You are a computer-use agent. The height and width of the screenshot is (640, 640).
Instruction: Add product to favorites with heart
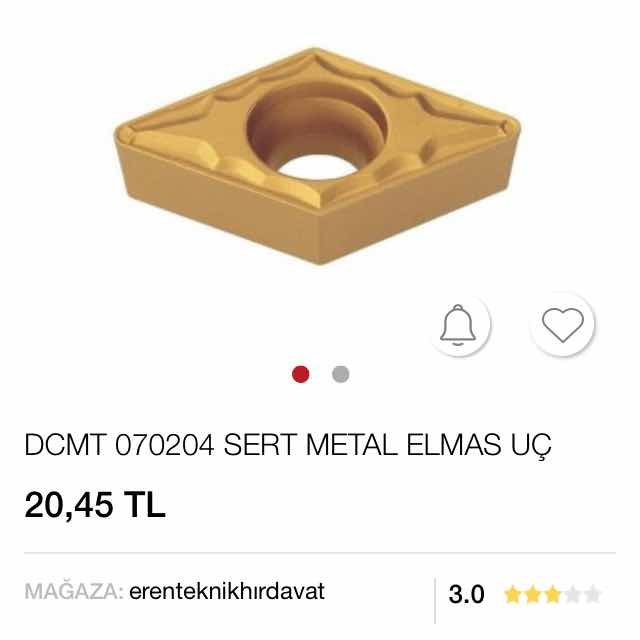point(562,324)
